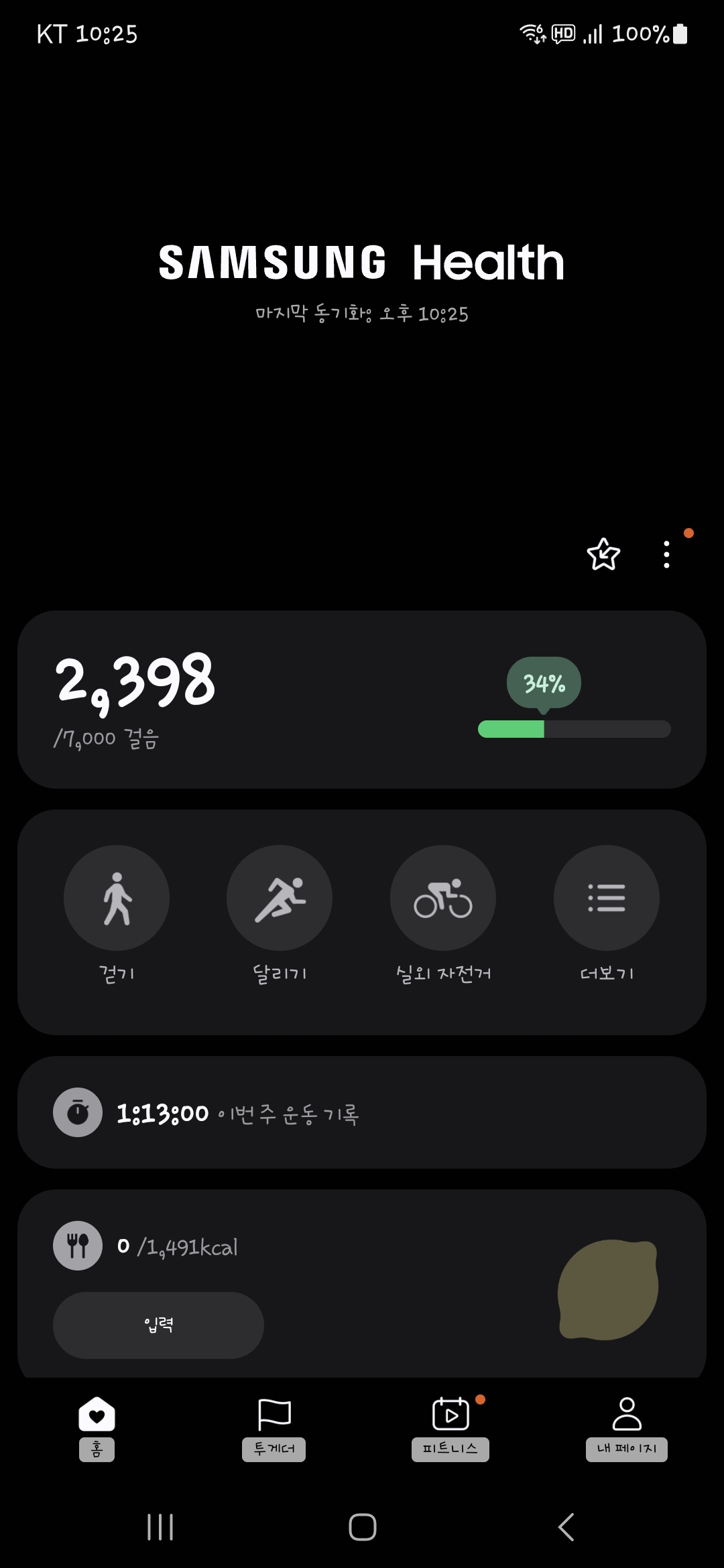This screenshot has width=724, height=1568.
Task: Open recent apps from navigation bar
Action: [x=160, y=1527]
